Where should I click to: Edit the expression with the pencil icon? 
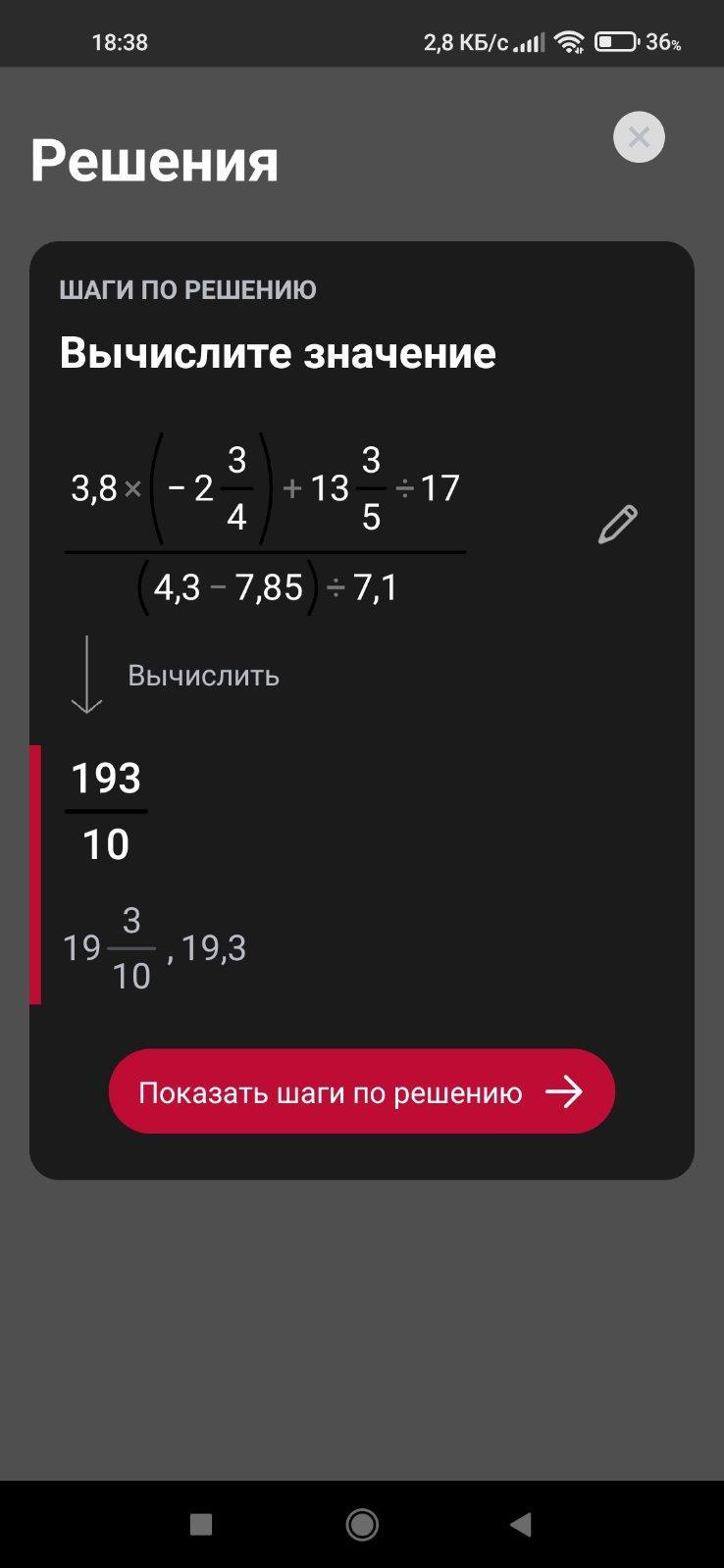(x=618, y=525)
